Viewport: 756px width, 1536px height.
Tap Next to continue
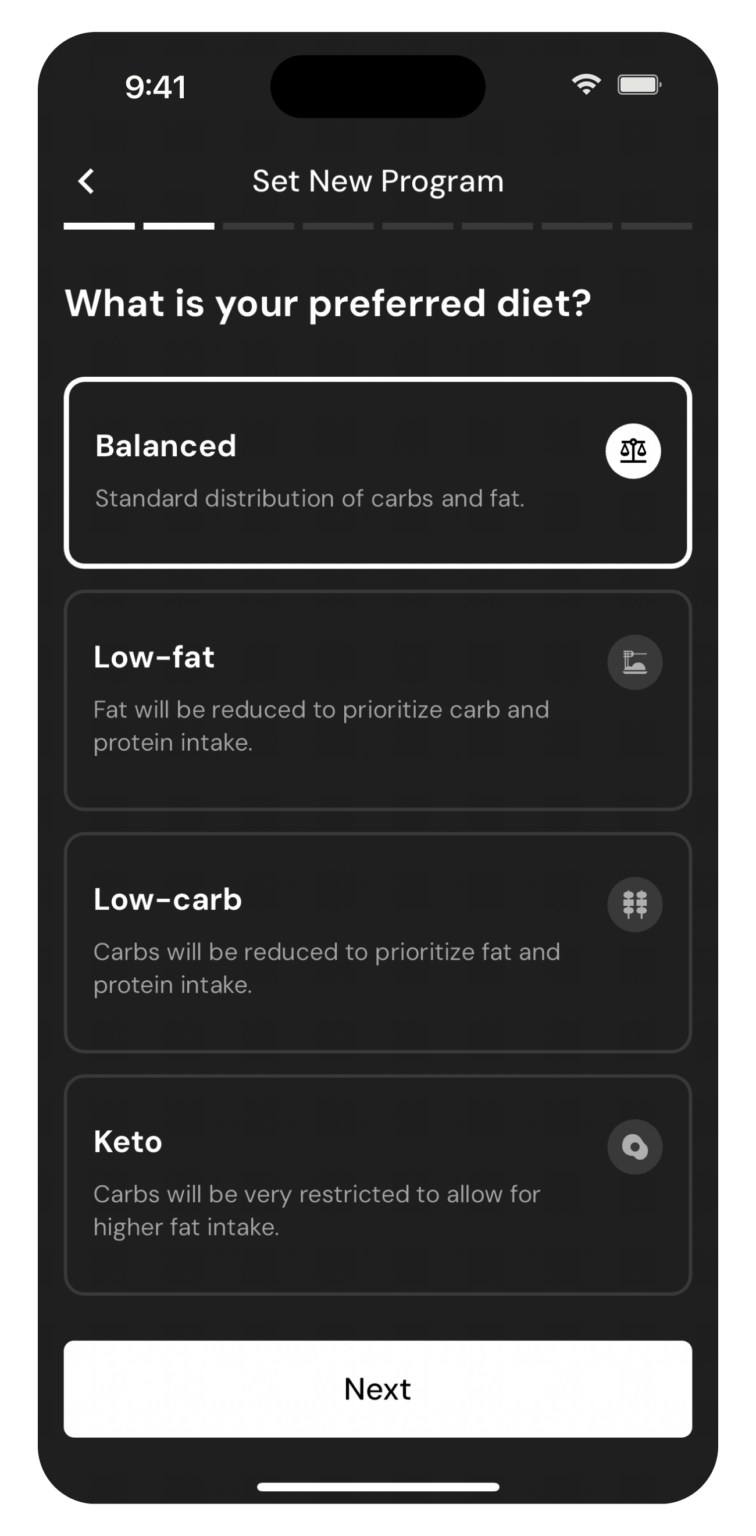click(378, 1389)
